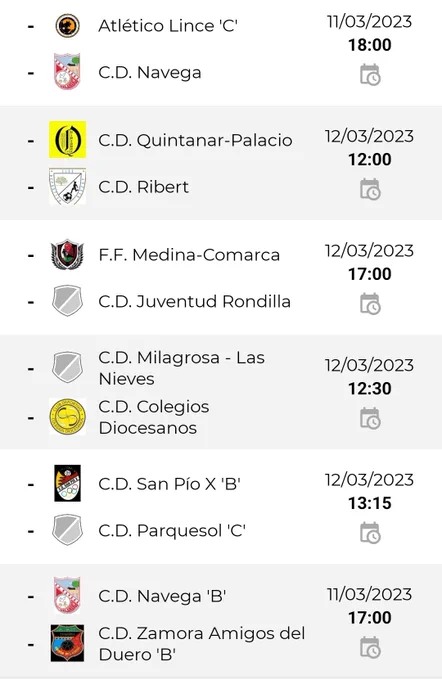
Task: Tap the calendar icon for the Navega 'B' match
Action: pos(370,647)
